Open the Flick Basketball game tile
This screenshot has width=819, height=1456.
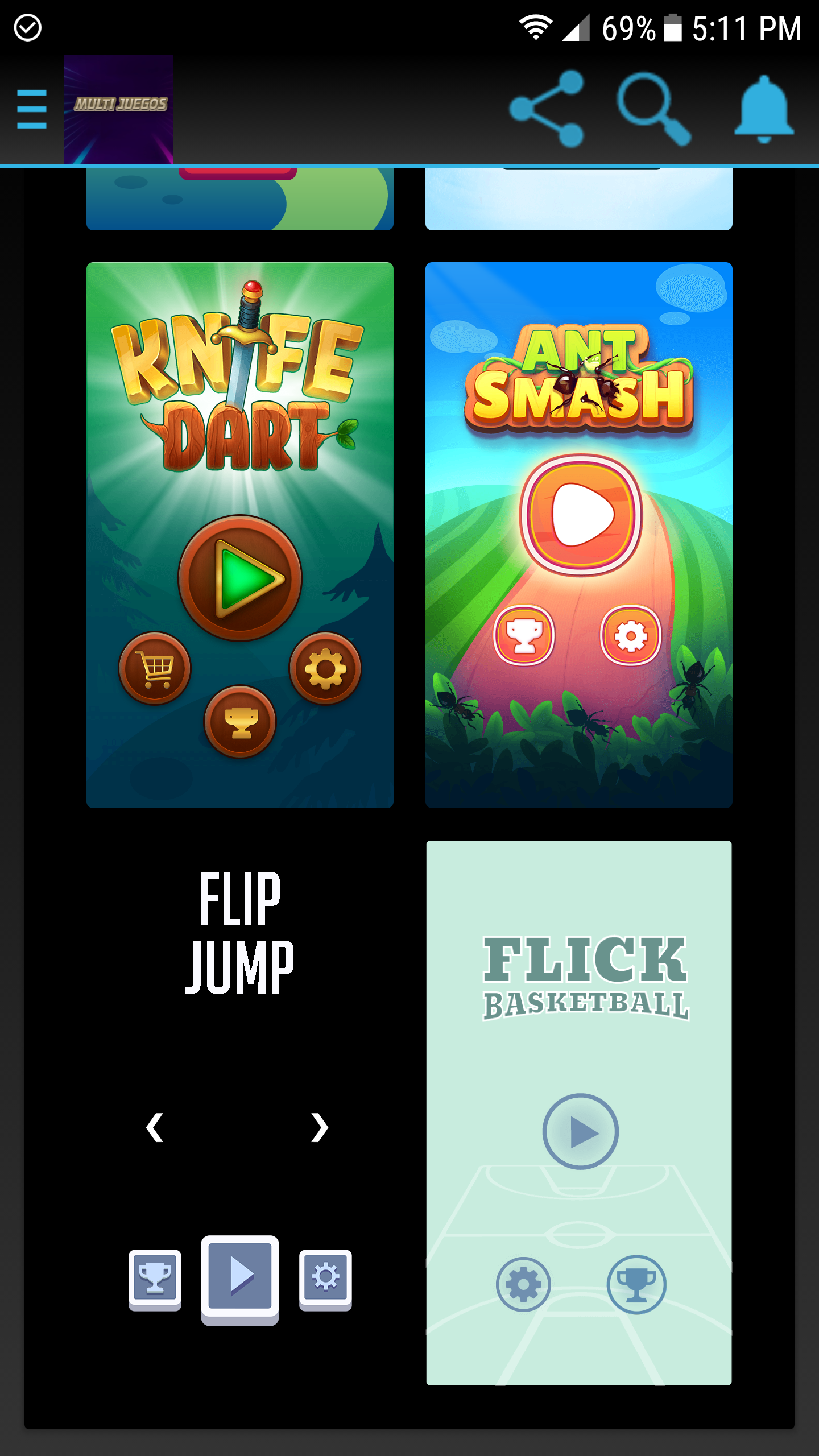[579, 1112]
